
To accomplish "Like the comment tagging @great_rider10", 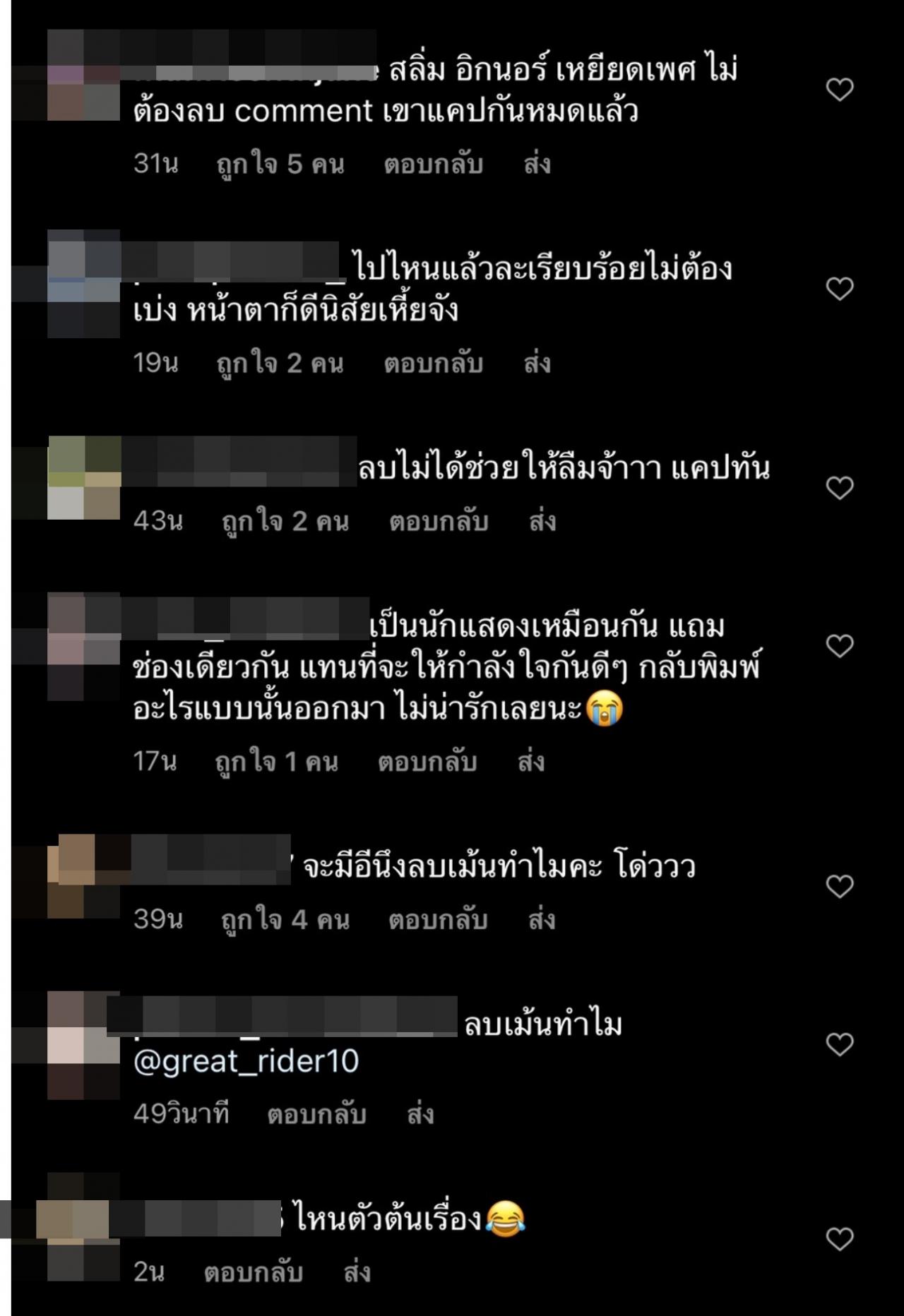I will (x=840, y=1044).
